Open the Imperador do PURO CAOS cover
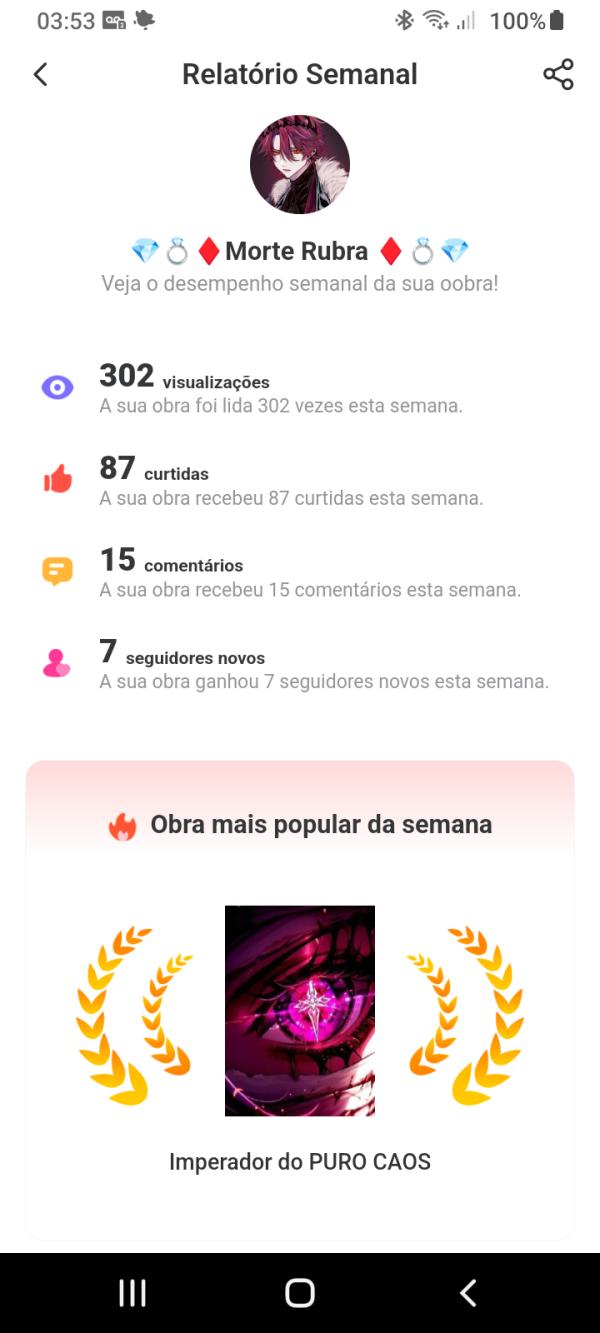The width and height of the screenshot is (600, 1333). (300, 1010)
